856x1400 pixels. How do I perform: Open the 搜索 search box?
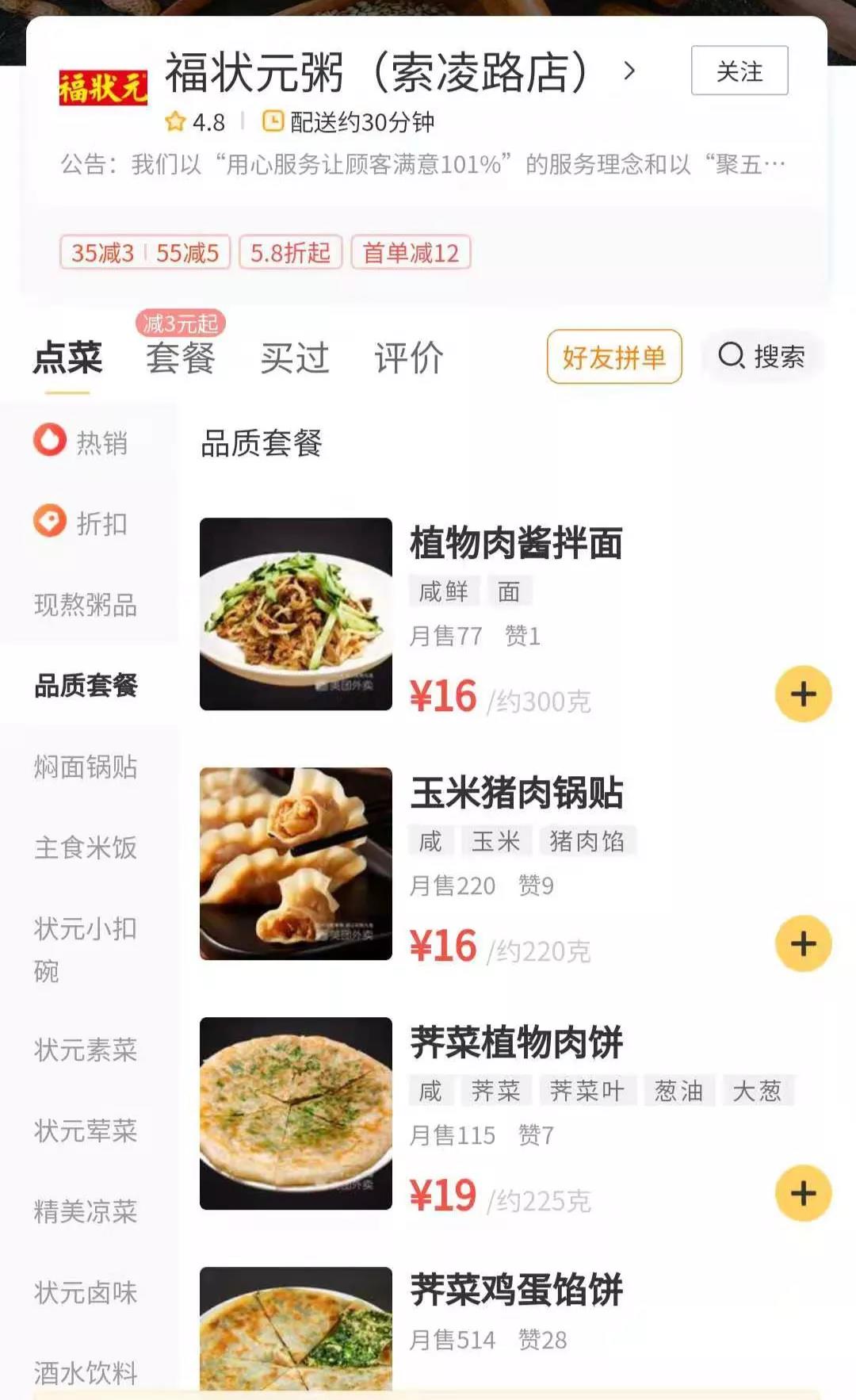[x=762, y=357]
